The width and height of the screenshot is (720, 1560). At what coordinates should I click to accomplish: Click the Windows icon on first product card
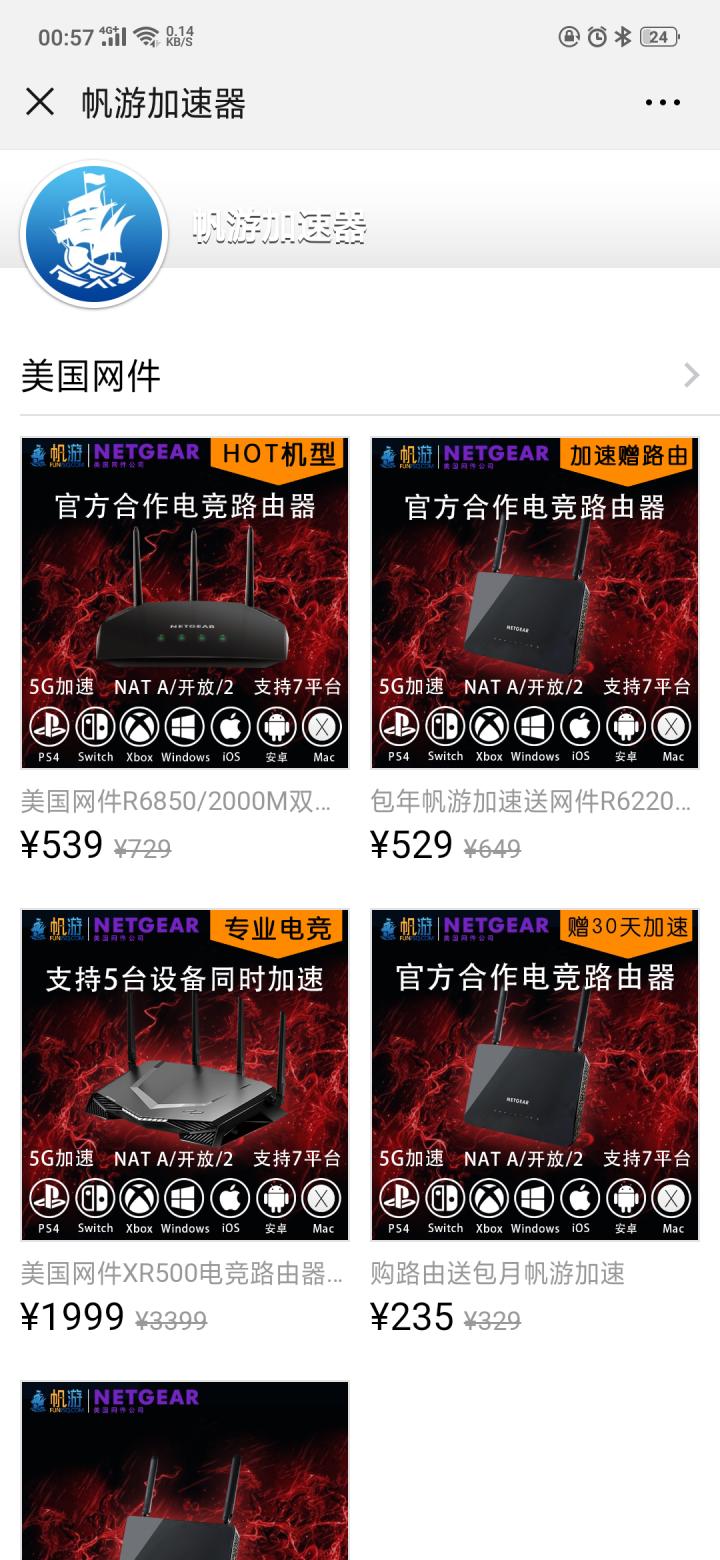(185, 727)
